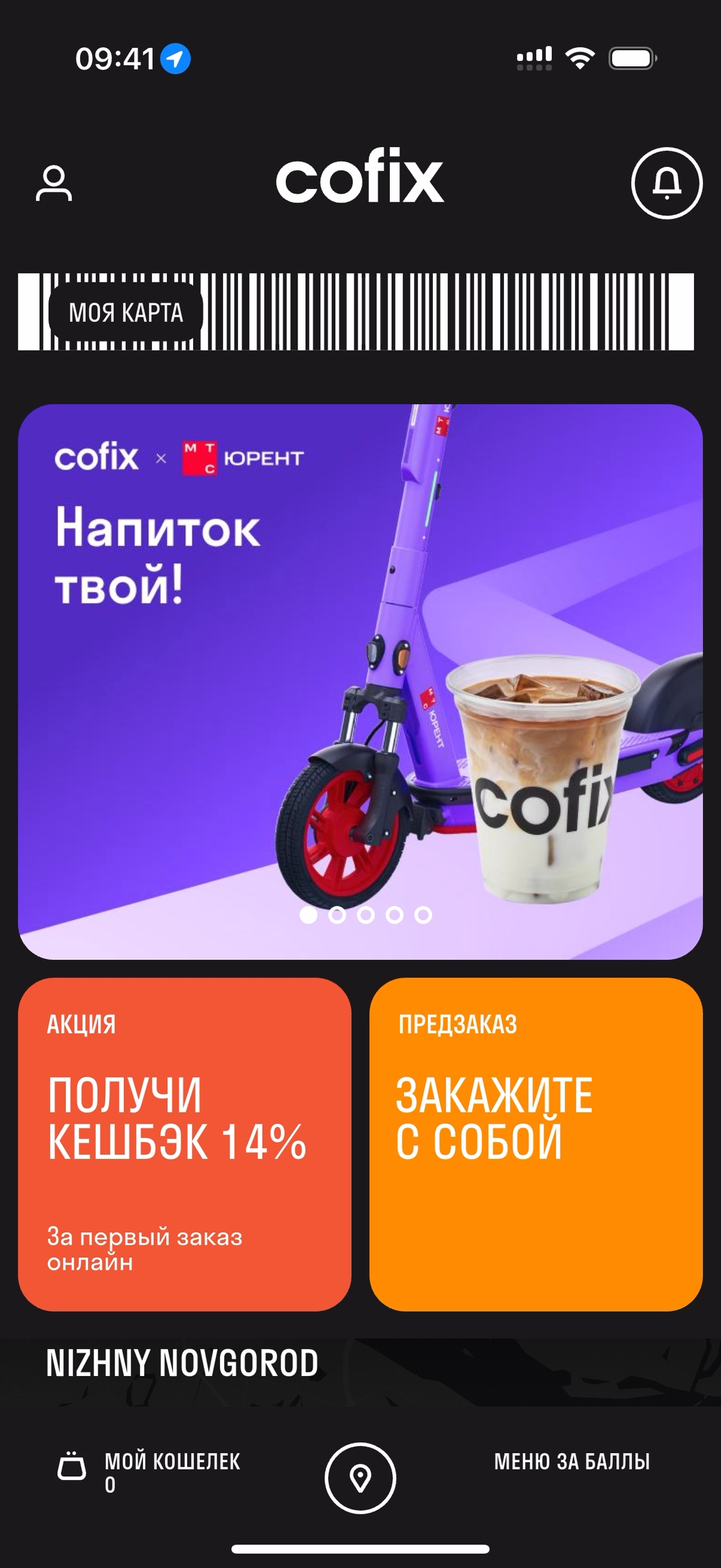Open the notifications bell
The width and height of the screenshot is (721, 1568).
(666, 183)
